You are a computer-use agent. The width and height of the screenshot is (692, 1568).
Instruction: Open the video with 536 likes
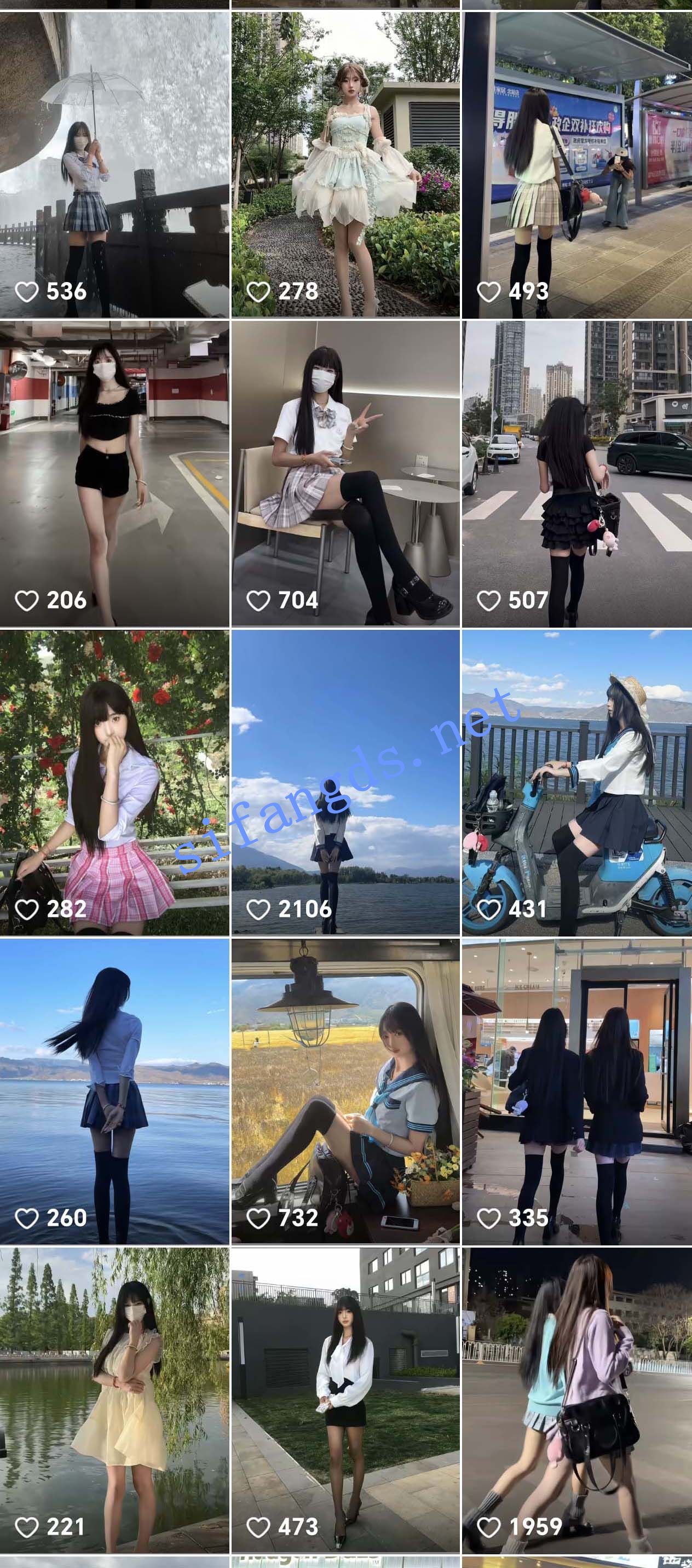(x=114, y=164)
